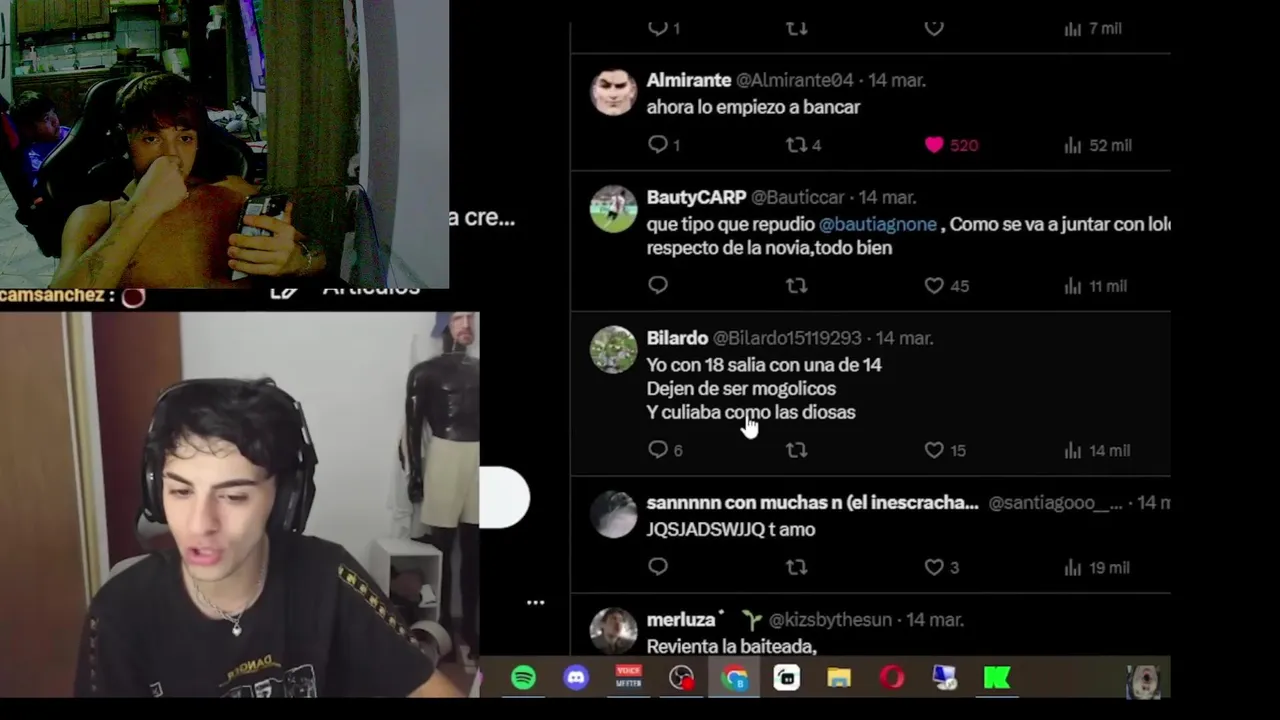Open Bilardo's profile picture
This screenshot has width=1280, height=720.
(613, 350)
